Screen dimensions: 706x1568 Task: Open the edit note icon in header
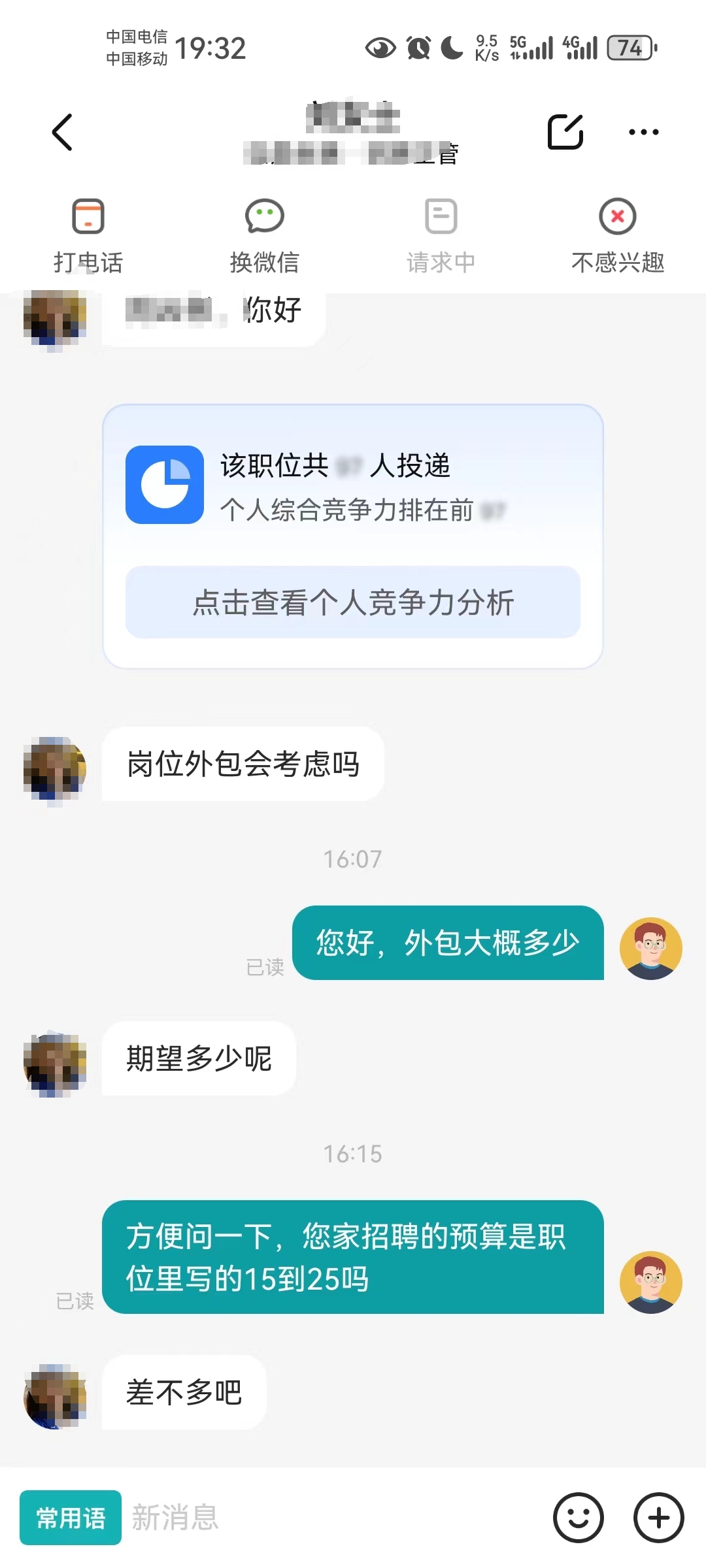point(565,132)
